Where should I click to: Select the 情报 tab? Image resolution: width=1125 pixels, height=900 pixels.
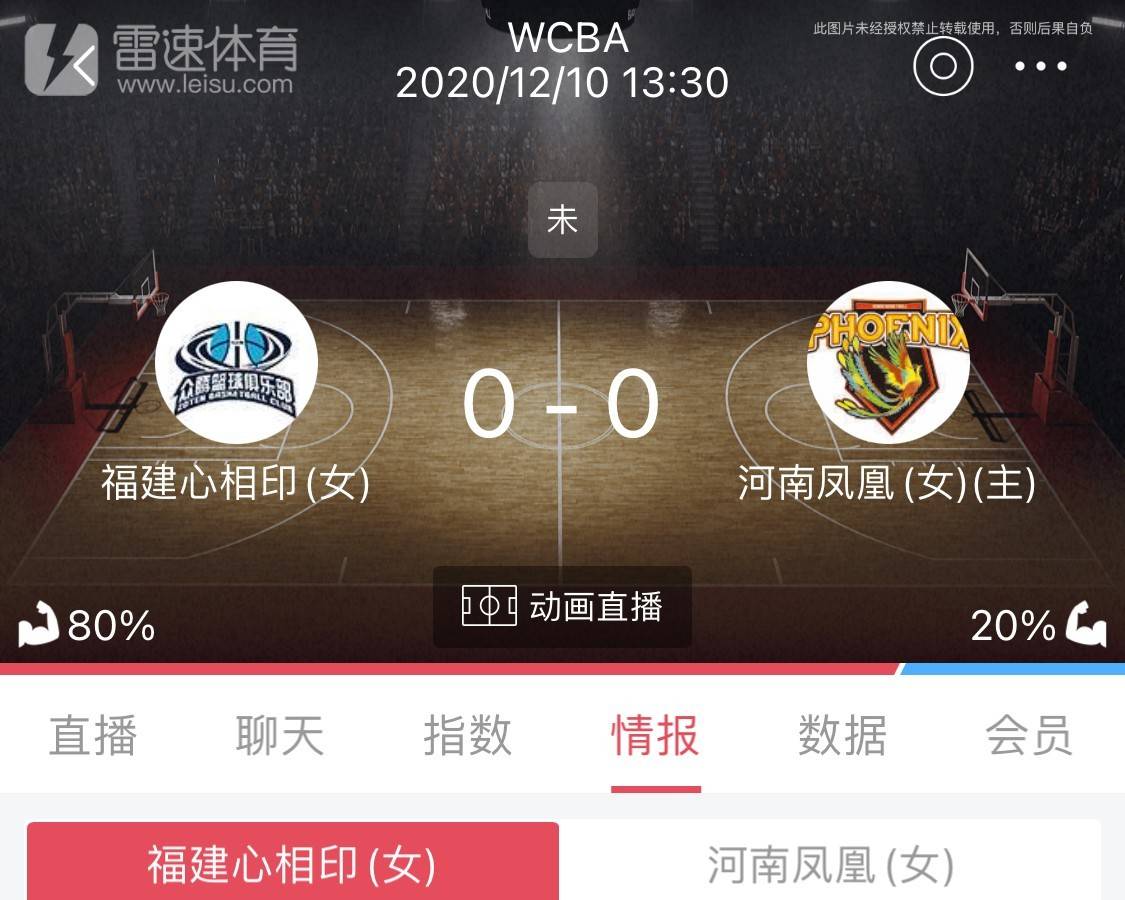click(655, 736)
